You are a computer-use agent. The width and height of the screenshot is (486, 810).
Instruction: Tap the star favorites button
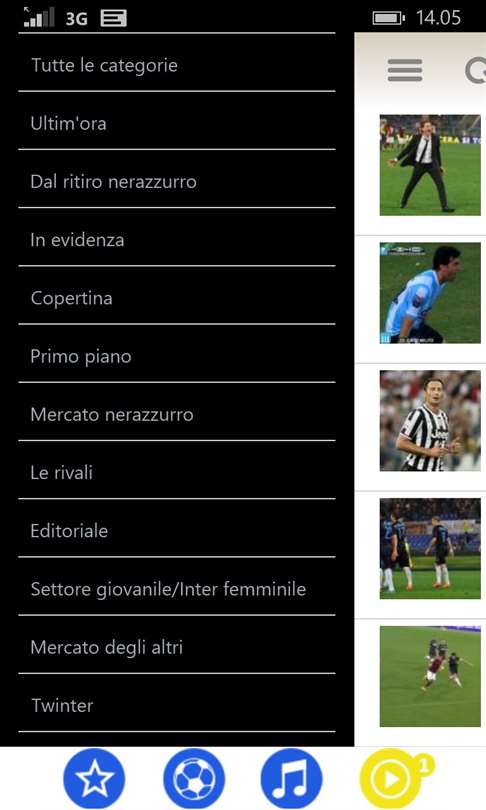[95, 779]
